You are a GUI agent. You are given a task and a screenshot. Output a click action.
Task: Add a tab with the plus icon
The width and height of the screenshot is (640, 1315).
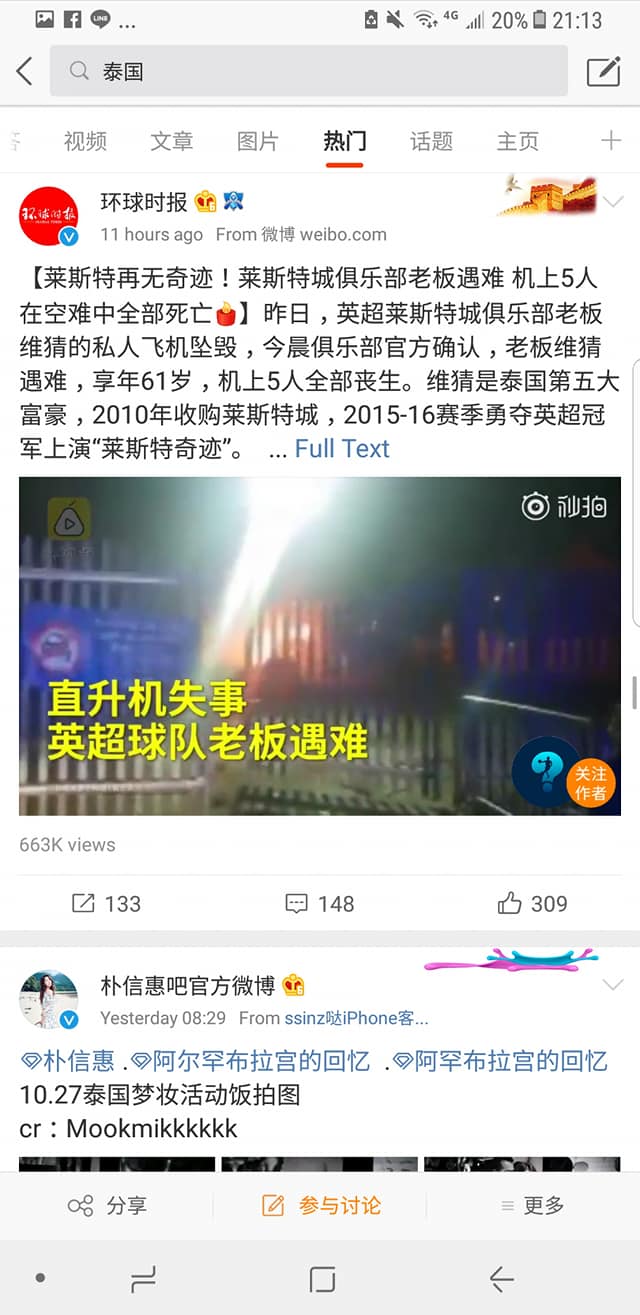point(610,141)
